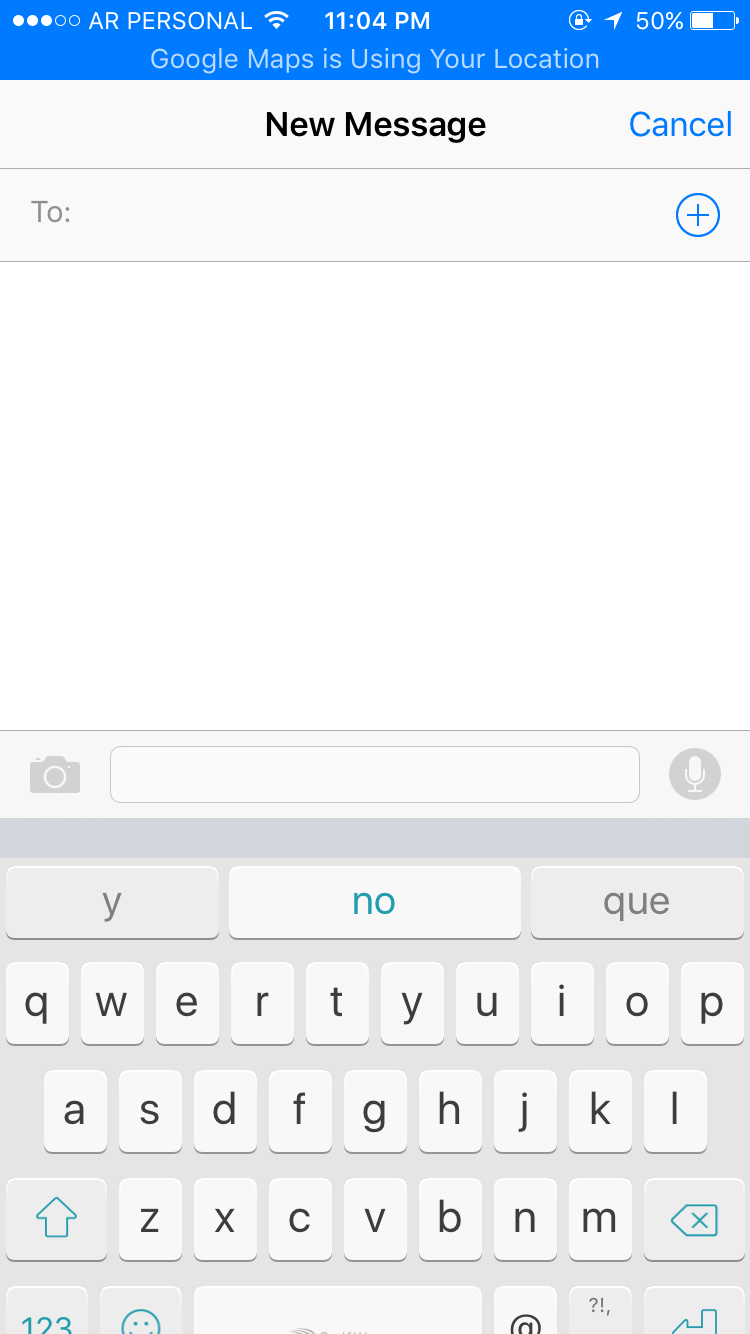Record audio with the microphone button
Screen dimensions: 750x1334
[x=694, y=774]
